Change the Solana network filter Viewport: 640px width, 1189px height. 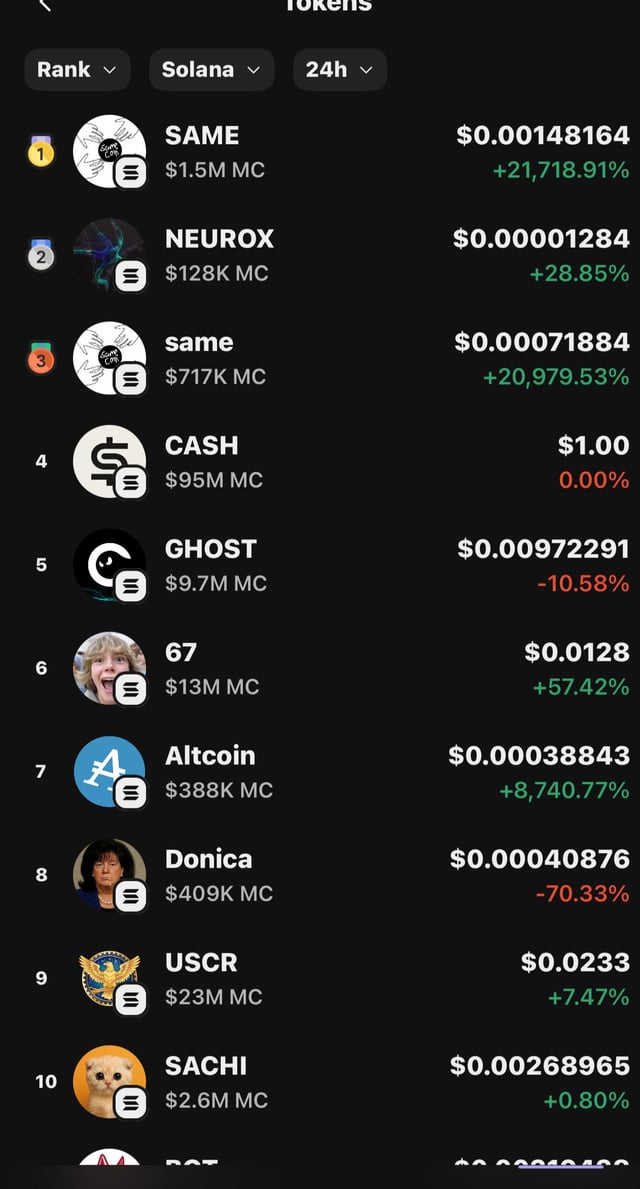pyautogui.click(x=211, y=70)
